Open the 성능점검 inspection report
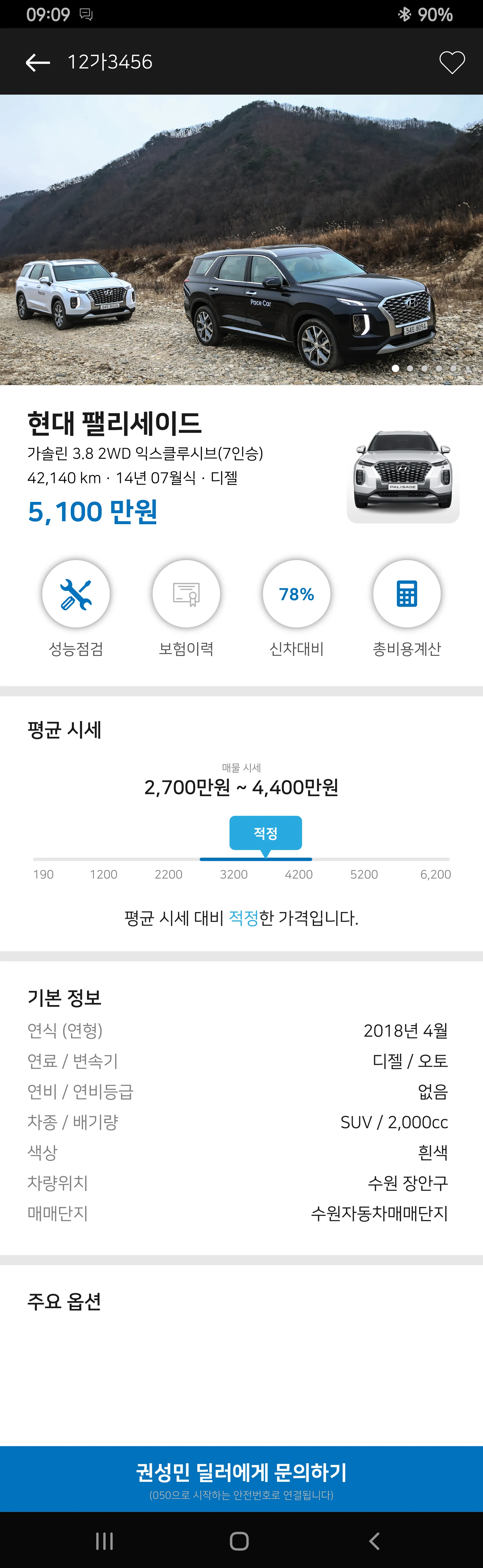Screen dimensions: 483x1568 (x=76, y=594)
